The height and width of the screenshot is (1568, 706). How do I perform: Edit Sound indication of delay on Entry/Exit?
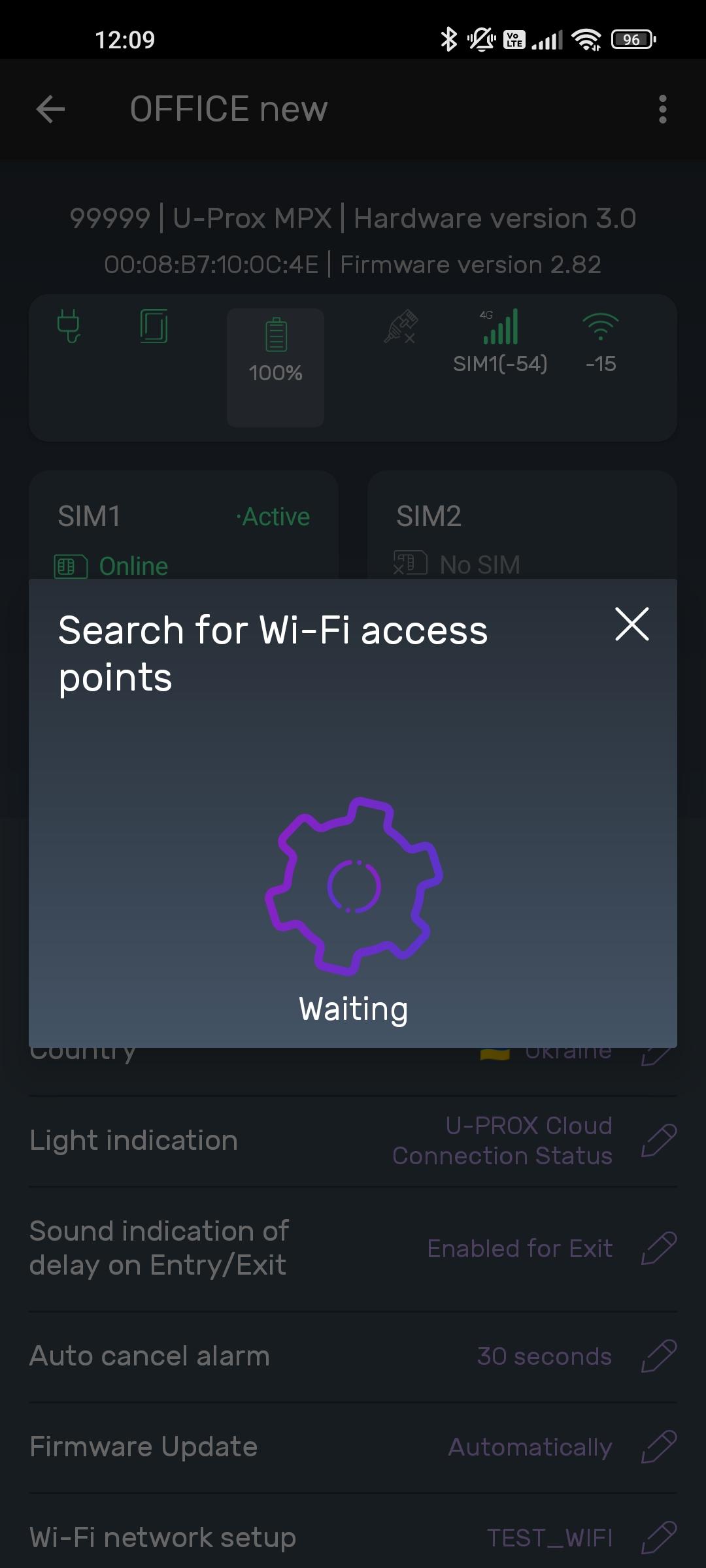[x=658, y=1249]
